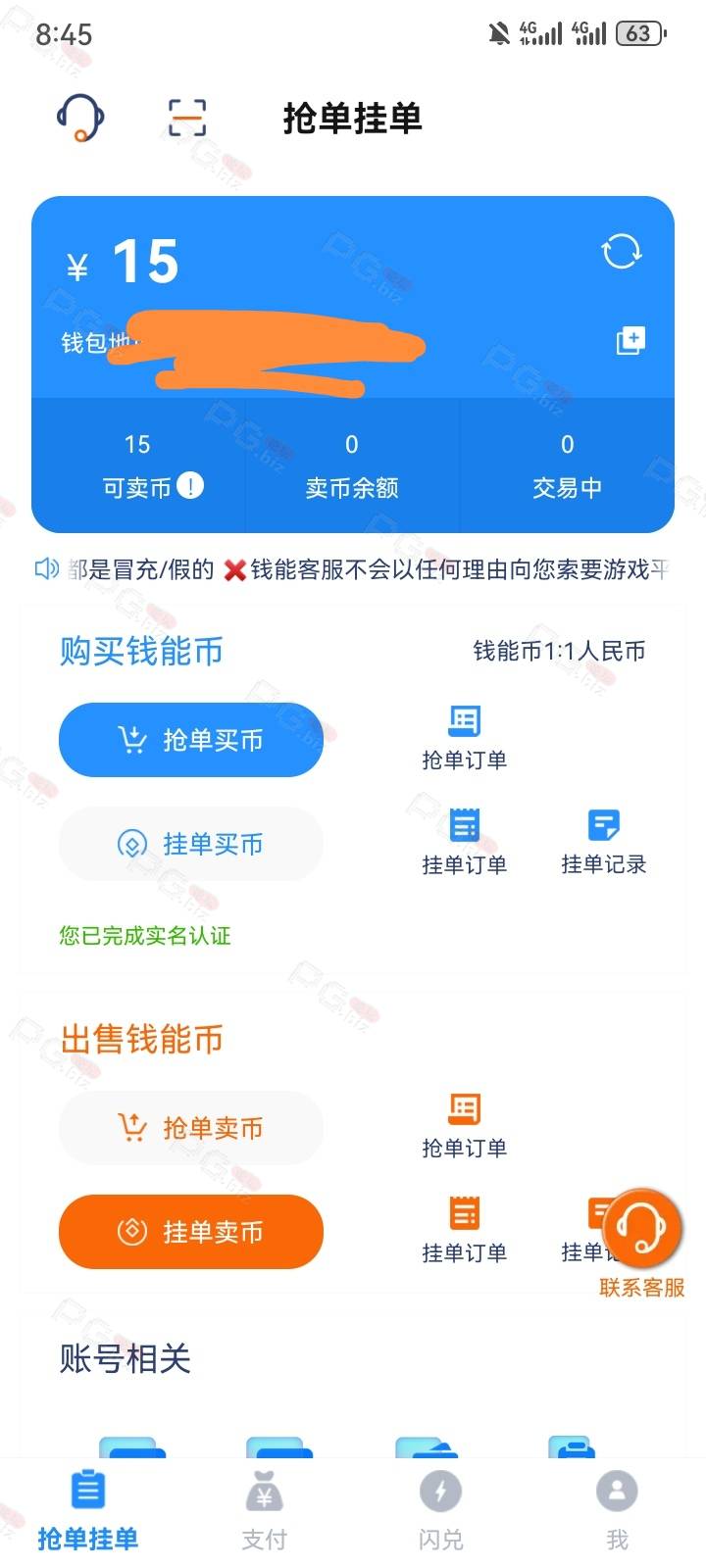Tap the orange 挂单卖币 button

[x=191, y=1232]
